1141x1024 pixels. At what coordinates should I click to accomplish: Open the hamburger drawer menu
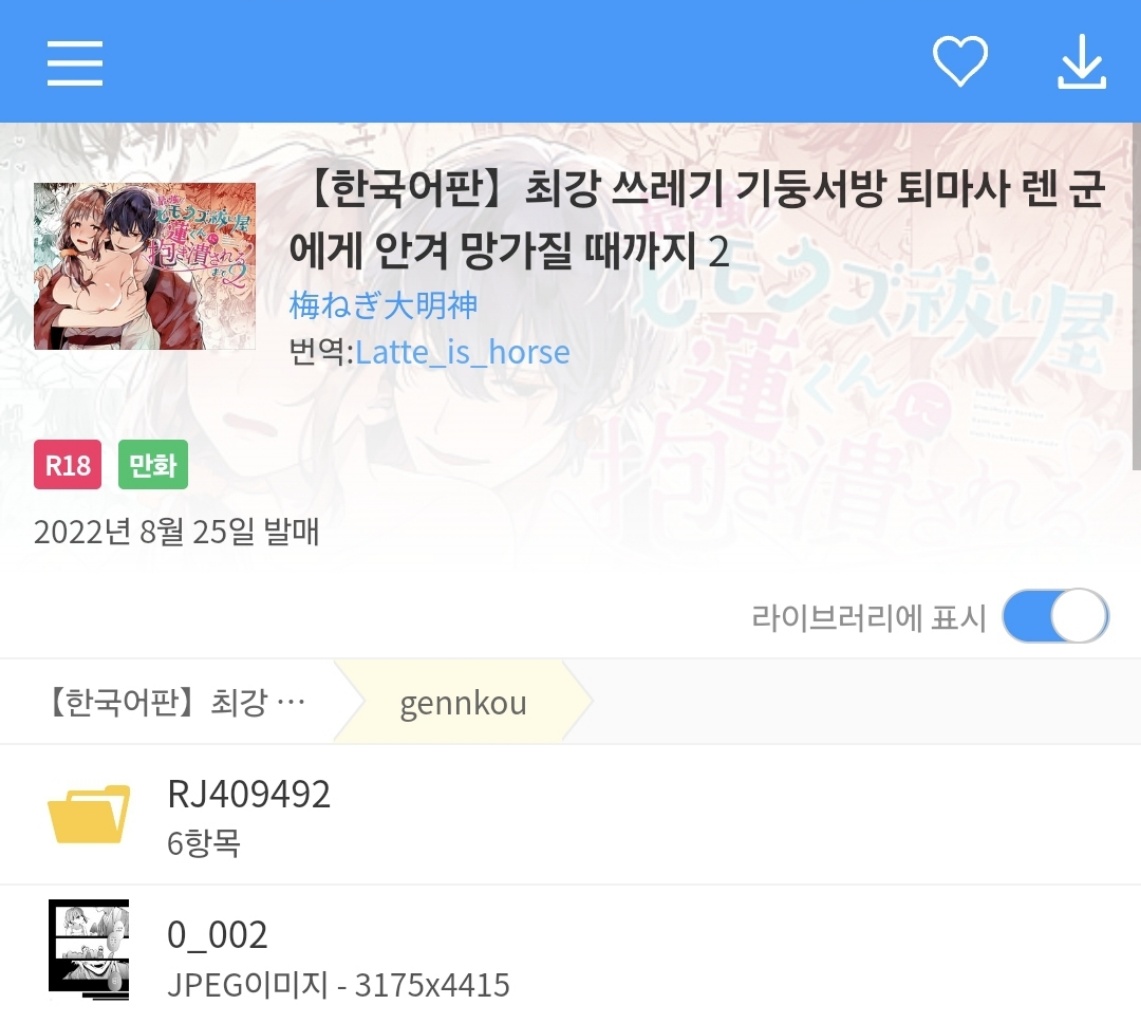(75, 62)
